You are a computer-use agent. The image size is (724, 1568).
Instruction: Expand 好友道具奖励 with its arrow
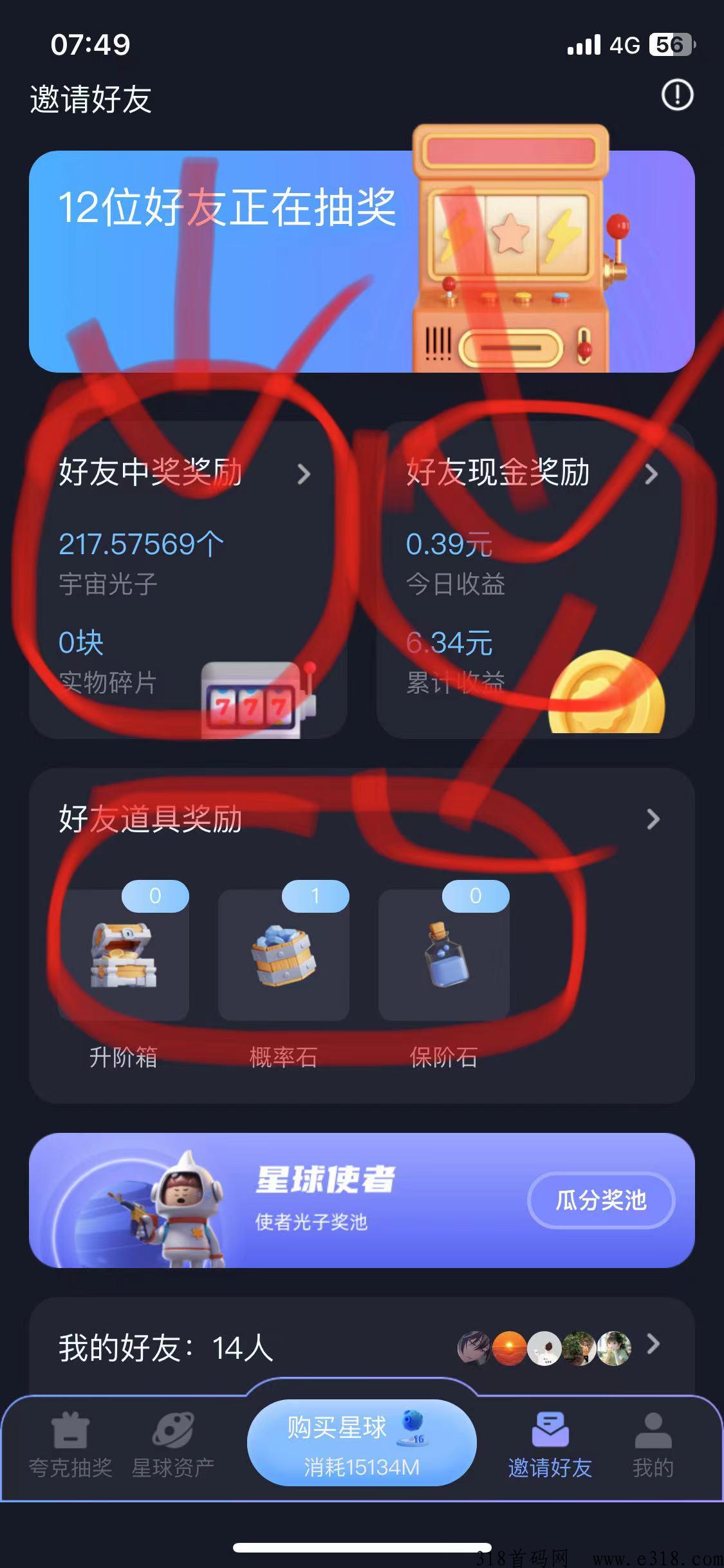653,819
